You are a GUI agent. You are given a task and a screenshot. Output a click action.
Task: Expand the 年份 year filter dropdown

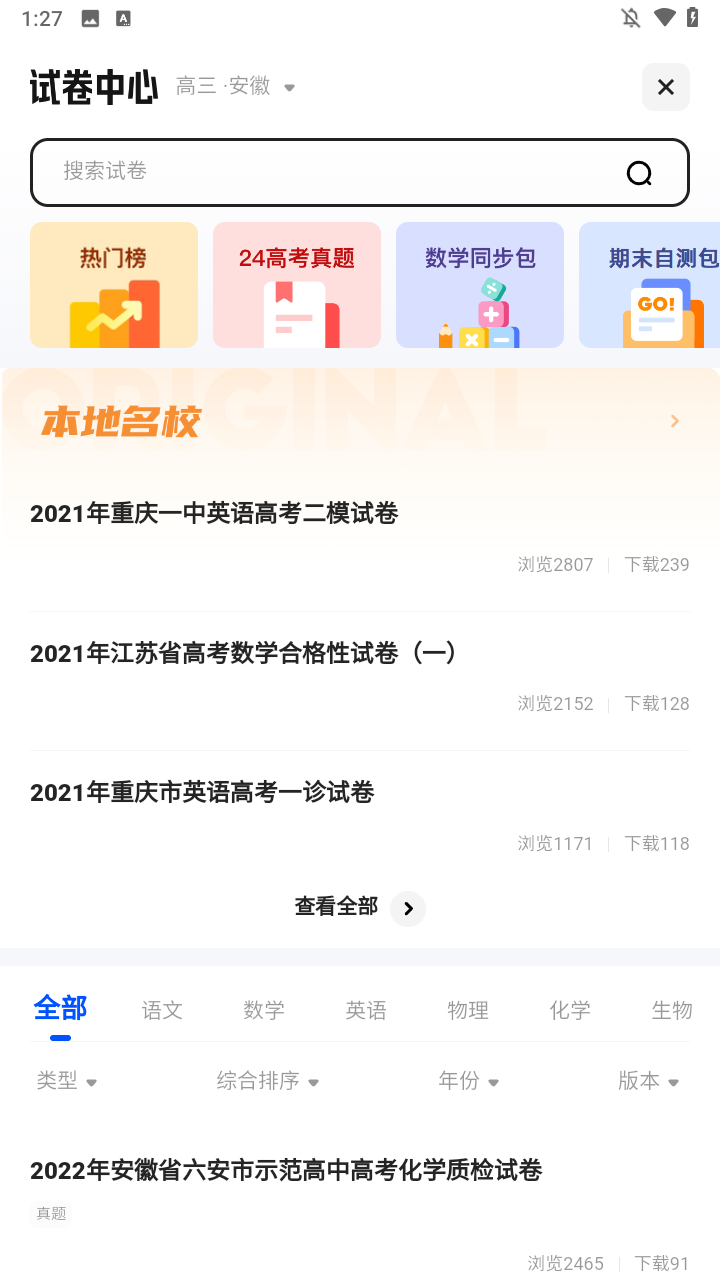468,1081
